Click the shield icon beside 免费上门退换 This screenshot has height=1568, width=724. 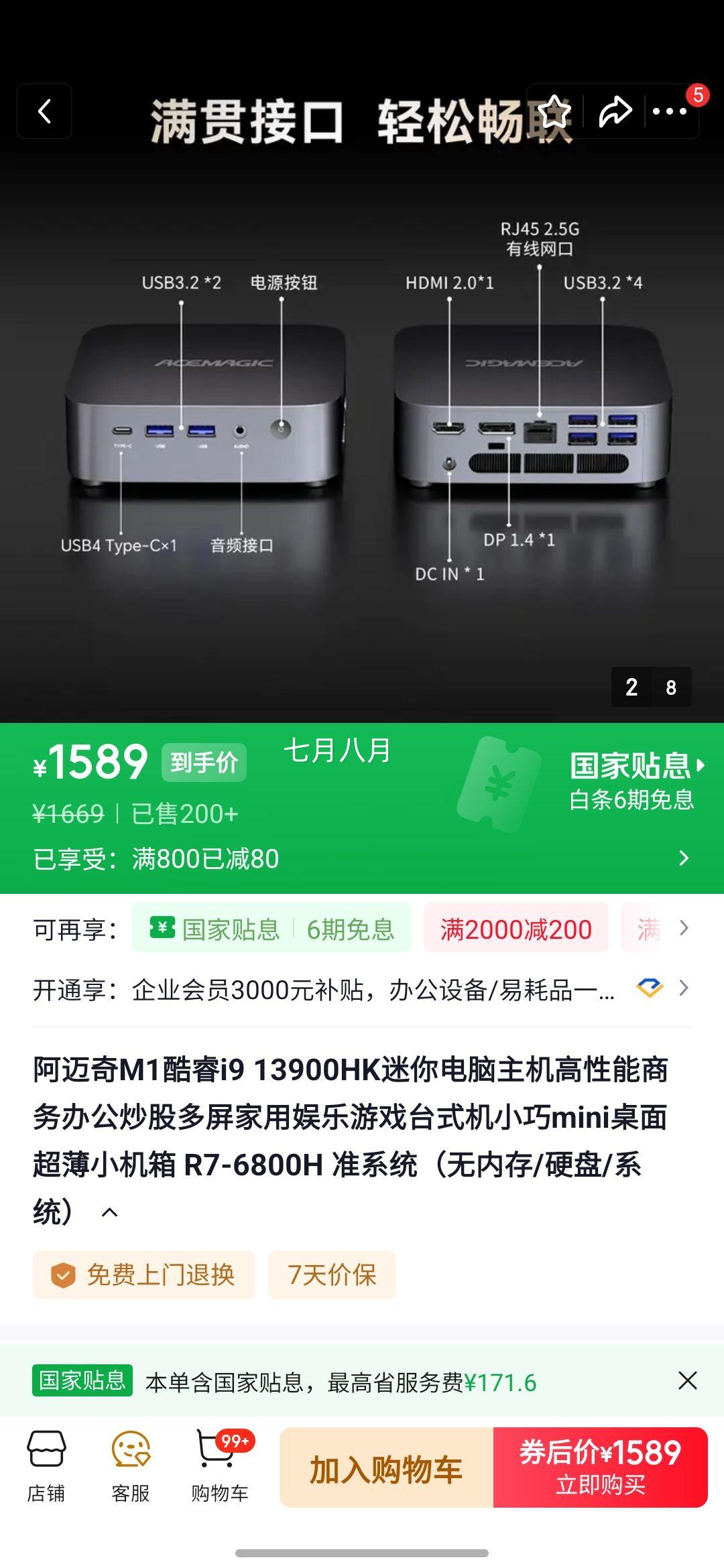click(x=64, y=1276)
